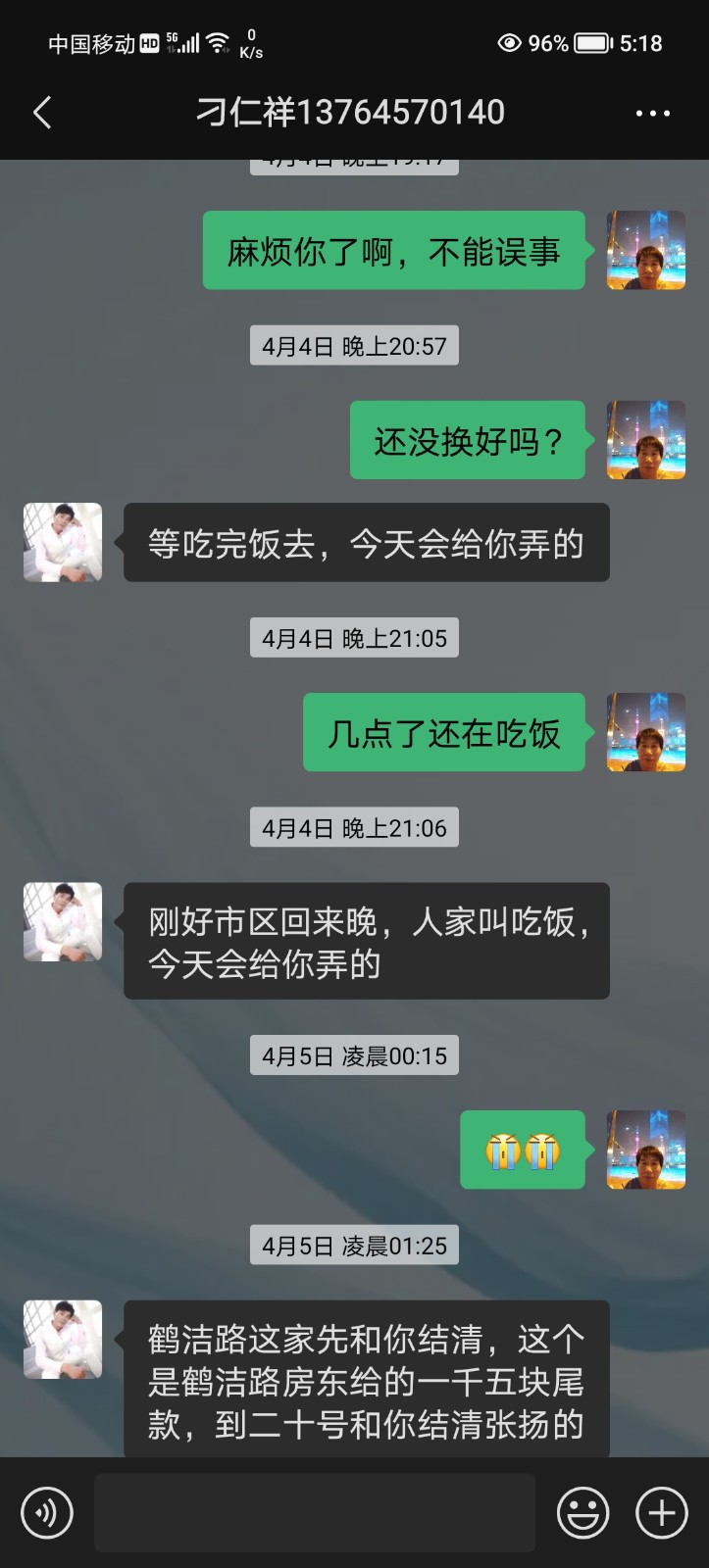Open my avatar beside 几点了还在吃饭 message

[645, 732]
